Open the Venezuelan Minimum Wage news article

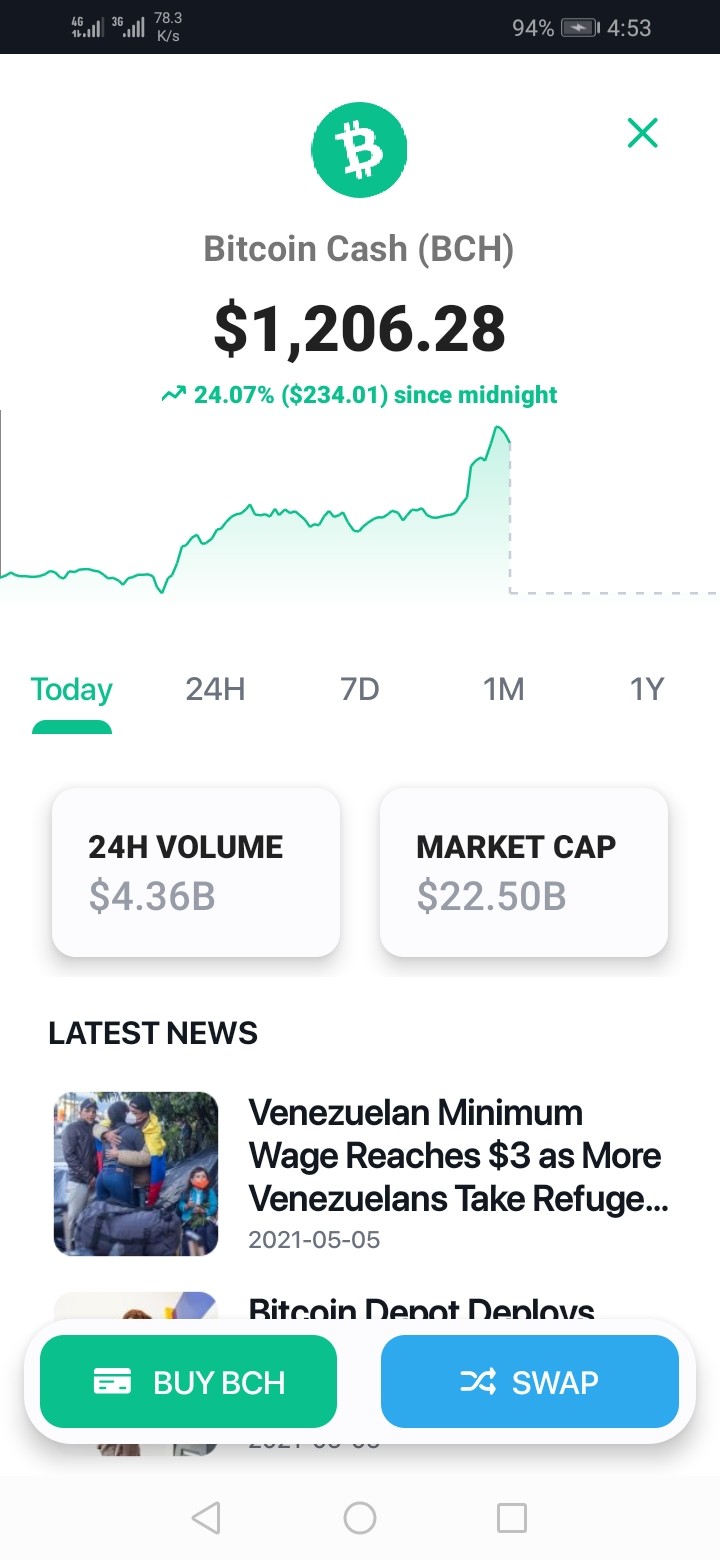click(360, 1174)
